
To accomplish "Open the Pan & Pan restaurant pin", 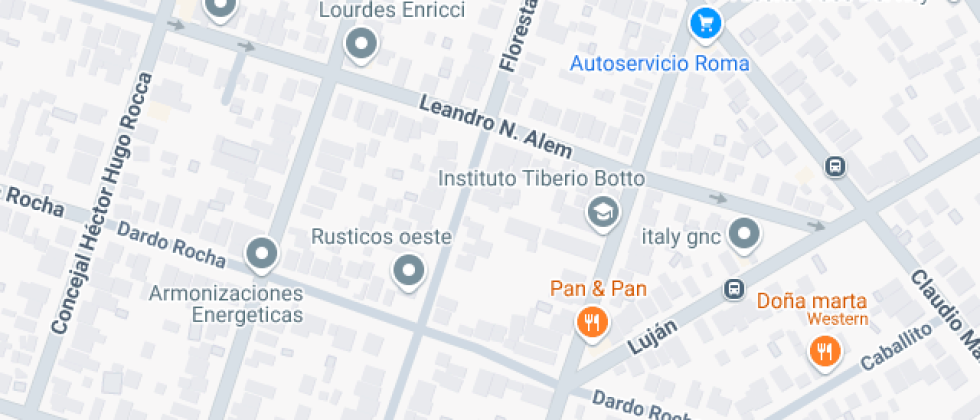I will coord(592,321).
